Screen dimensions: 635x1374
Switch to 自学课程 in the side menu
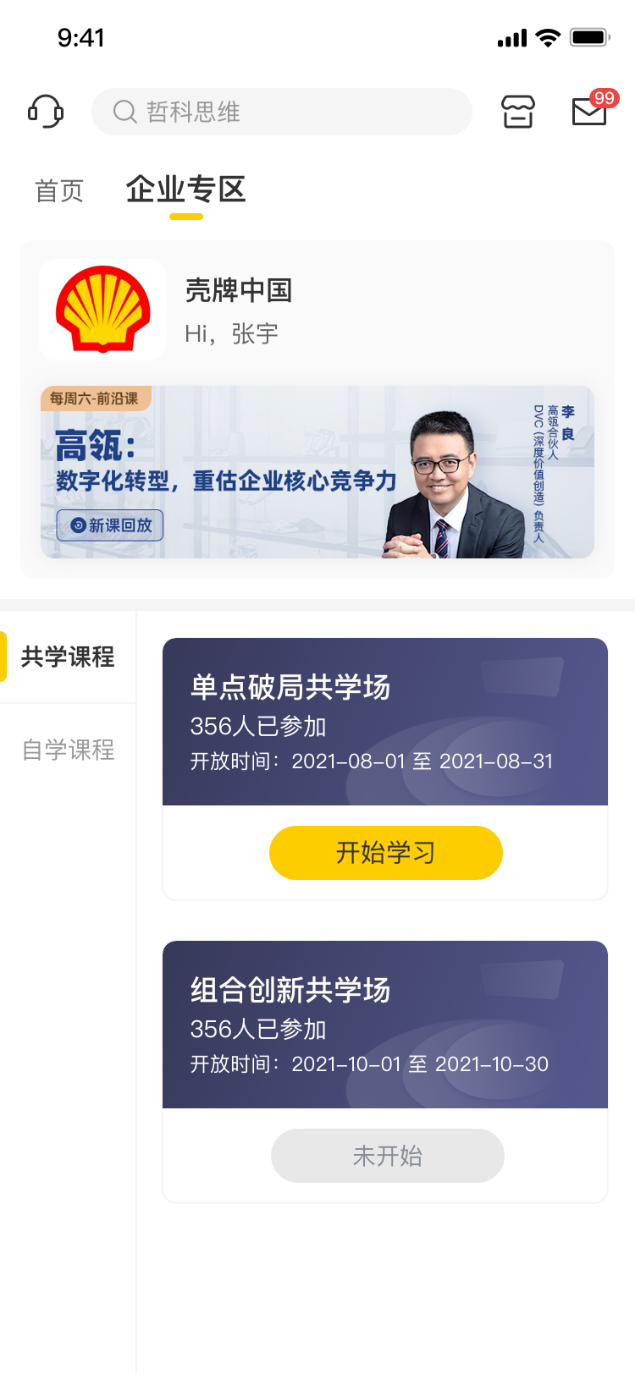click(x=68, y=750)
